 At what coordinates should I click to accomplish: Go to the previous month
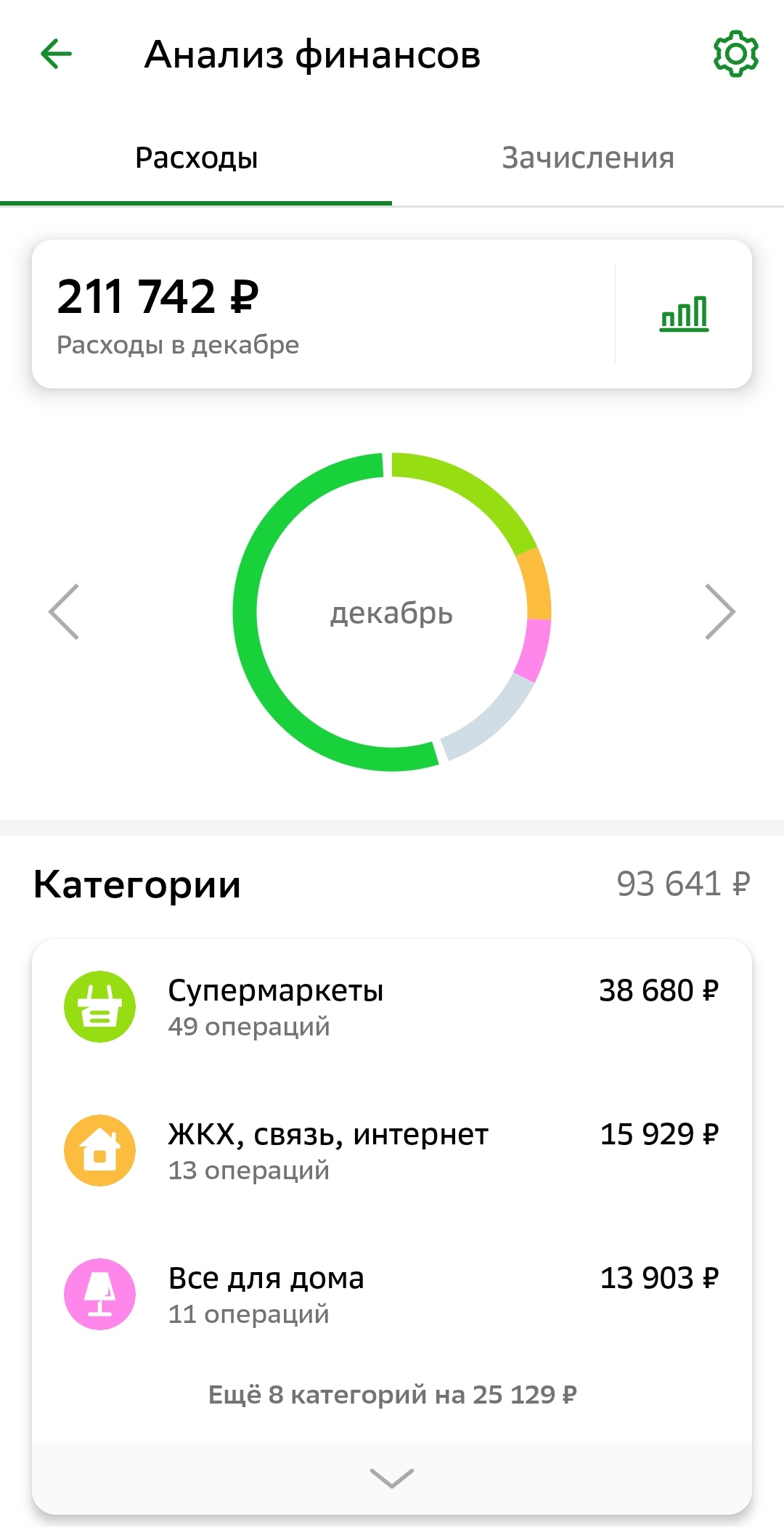[x=64, y=612]
